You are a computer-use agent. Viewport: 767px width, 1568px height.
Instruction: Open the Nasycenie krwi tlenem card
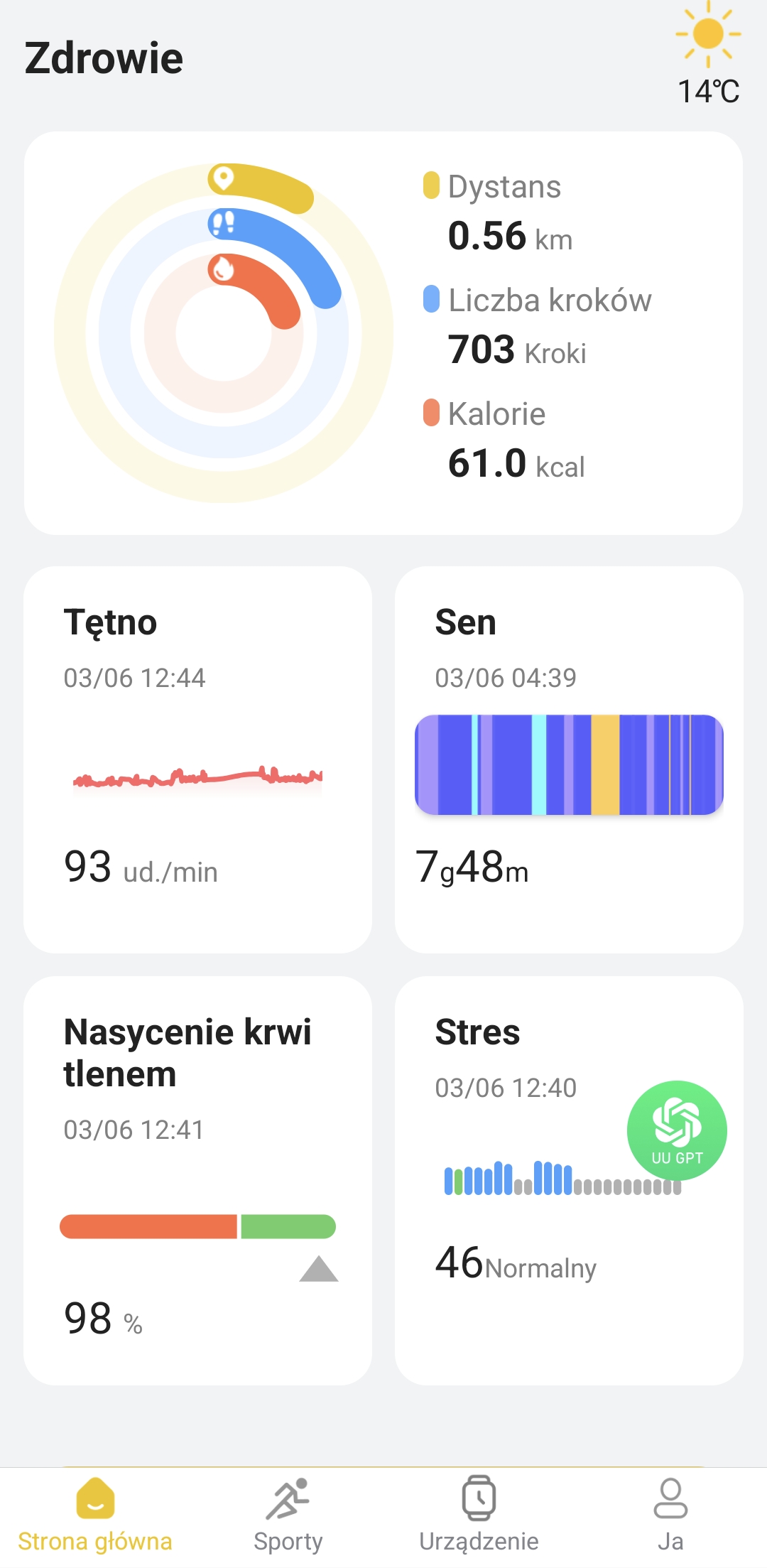(197, 1179)
